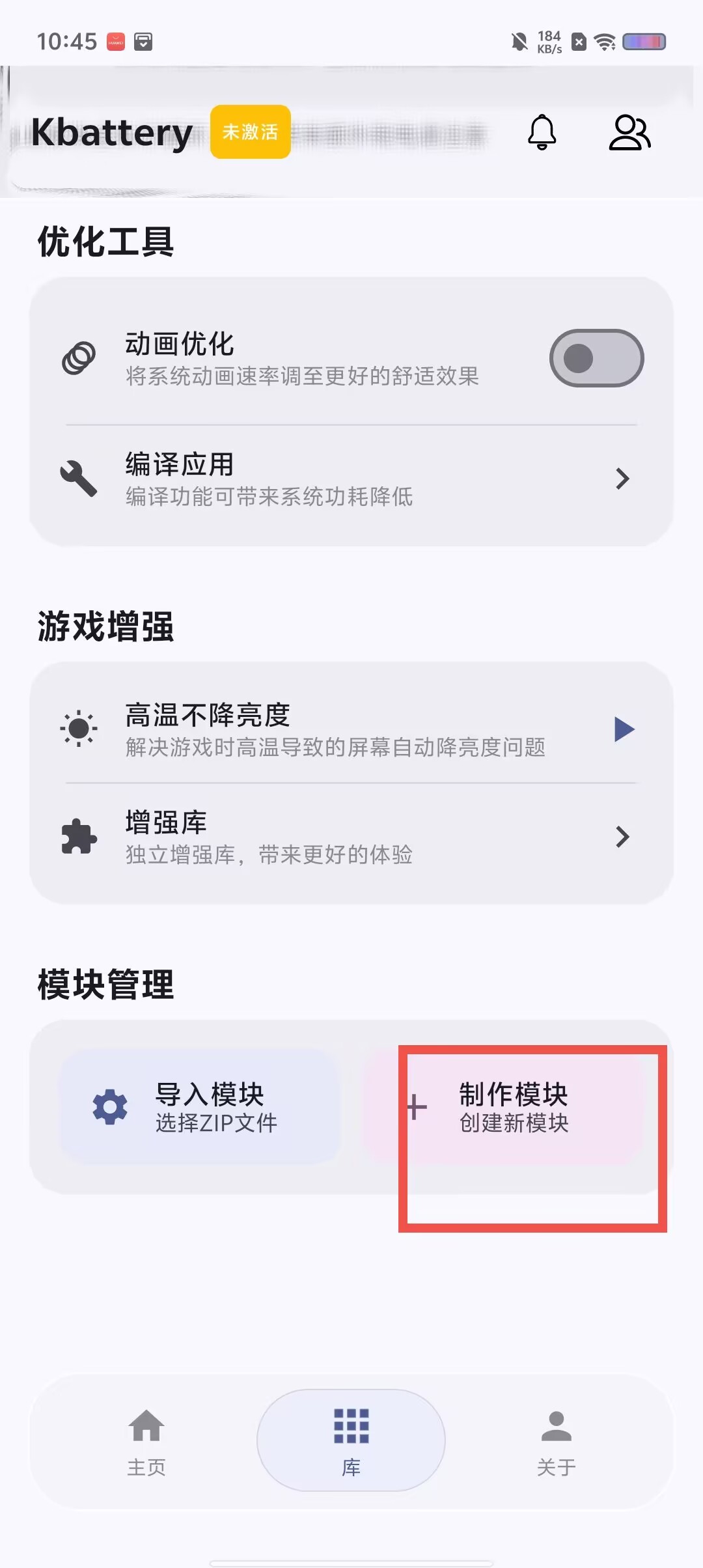
Task: Tap the 未激活 activation badge
Action: [x=251, y=132]
